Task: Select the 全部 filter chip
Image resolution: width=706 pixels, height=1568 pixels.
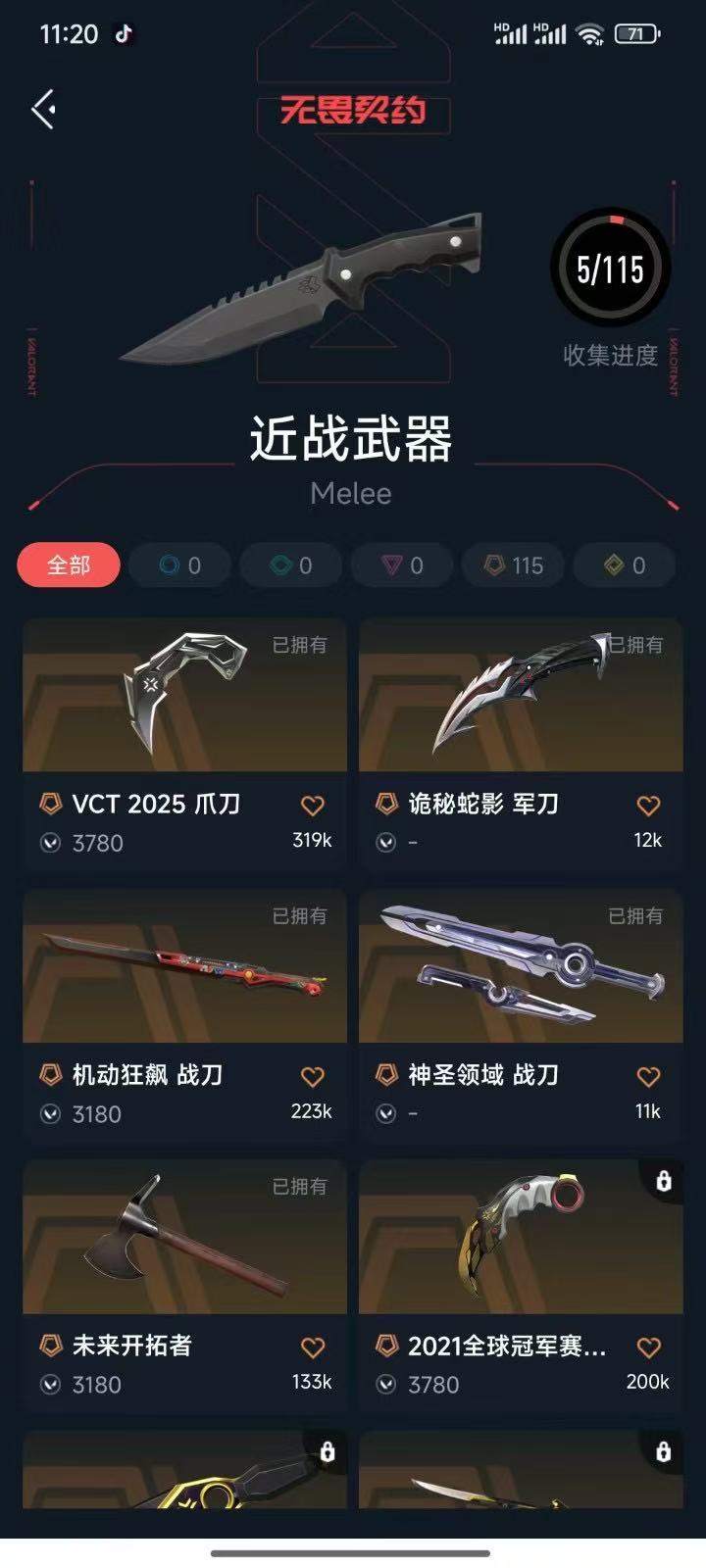Action: coord(69,565)
